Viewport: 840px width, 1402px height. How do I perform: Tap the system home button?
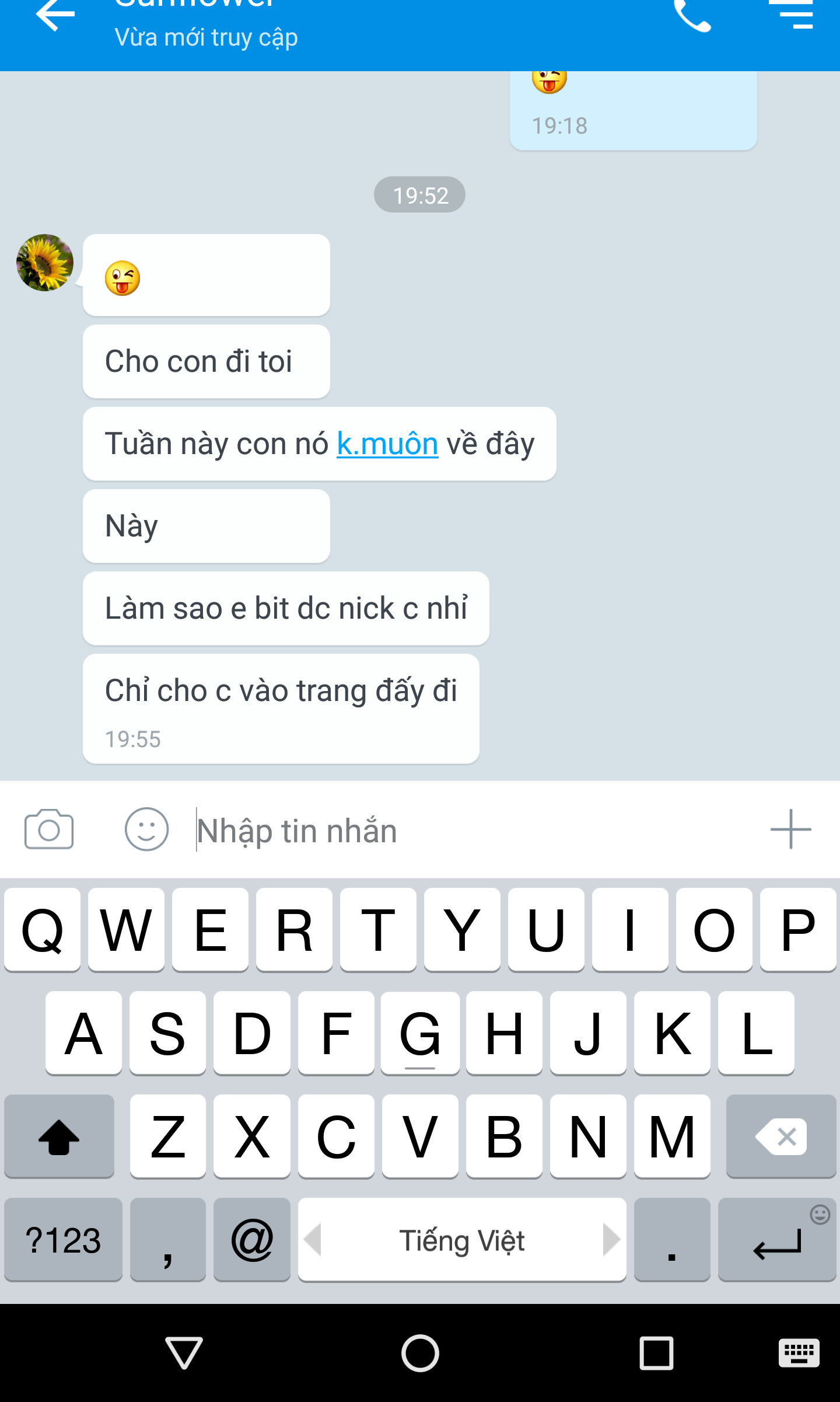pyautogui.click(x=420, y=1353)
